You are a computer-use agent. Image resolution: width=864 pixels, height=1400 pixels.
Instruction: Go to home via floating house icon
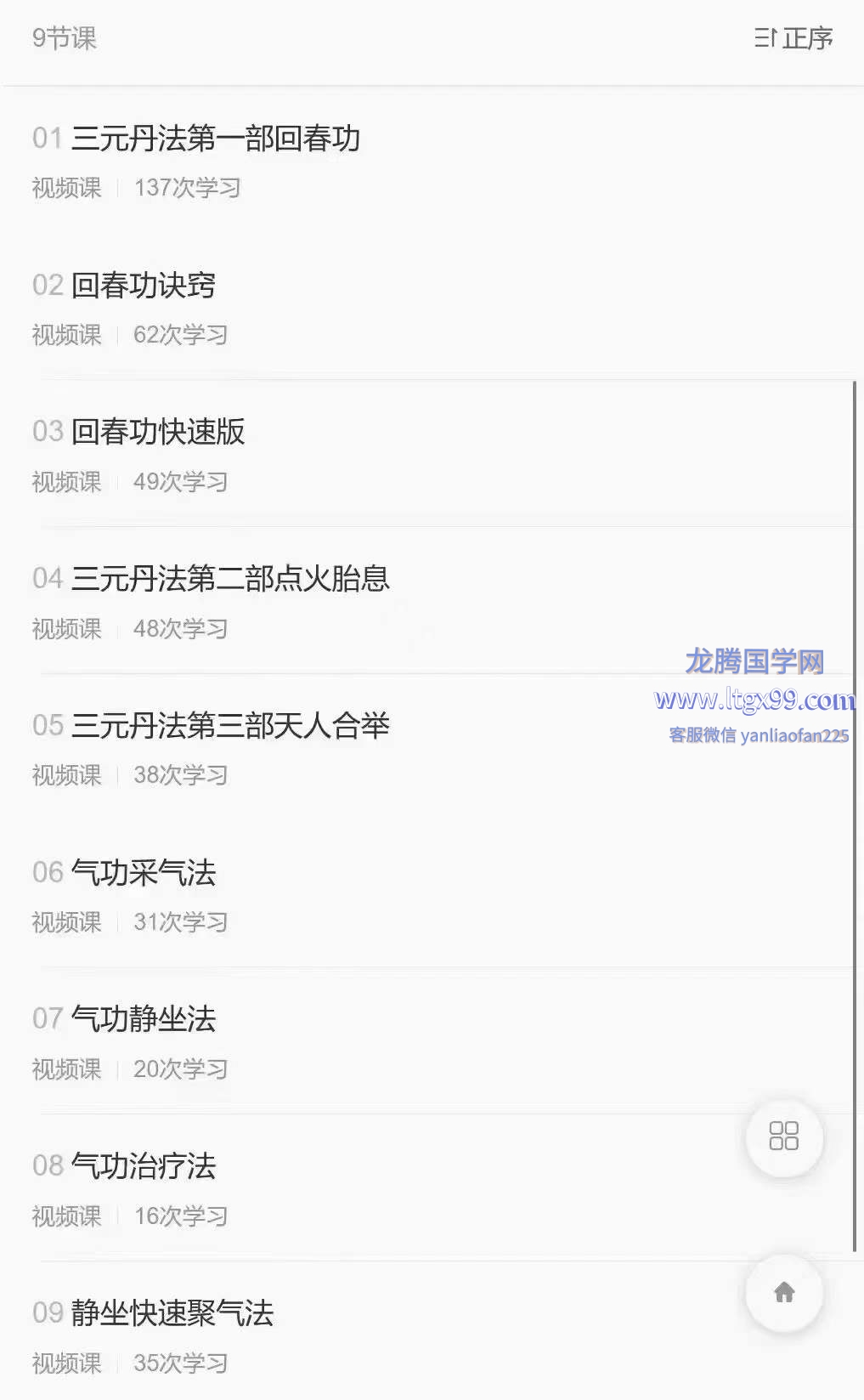coord(783,1293)
